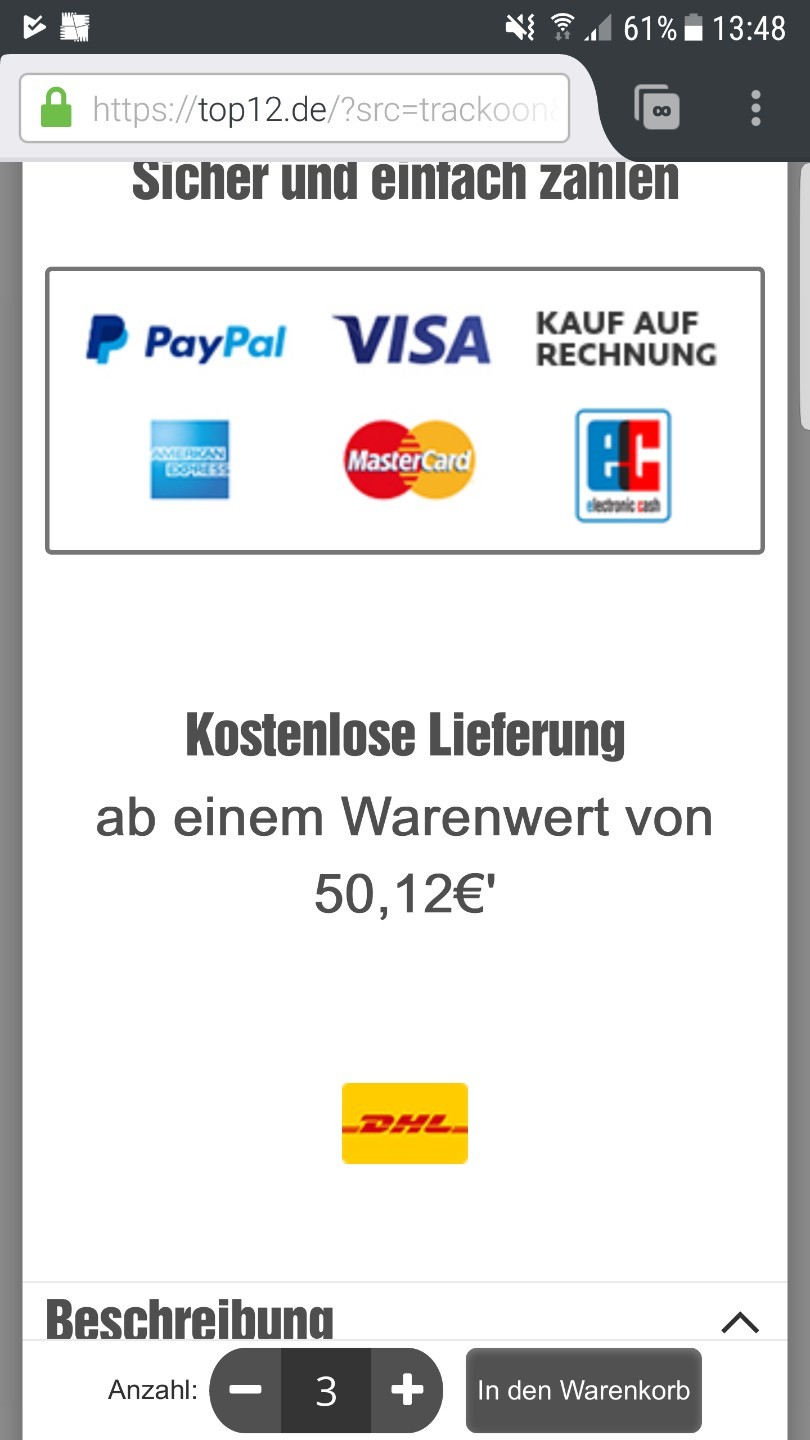The height and width of the screenshot is (1440, 810).
Task: Tap the browser URL address bar
Action: click(x=294, y=108)
